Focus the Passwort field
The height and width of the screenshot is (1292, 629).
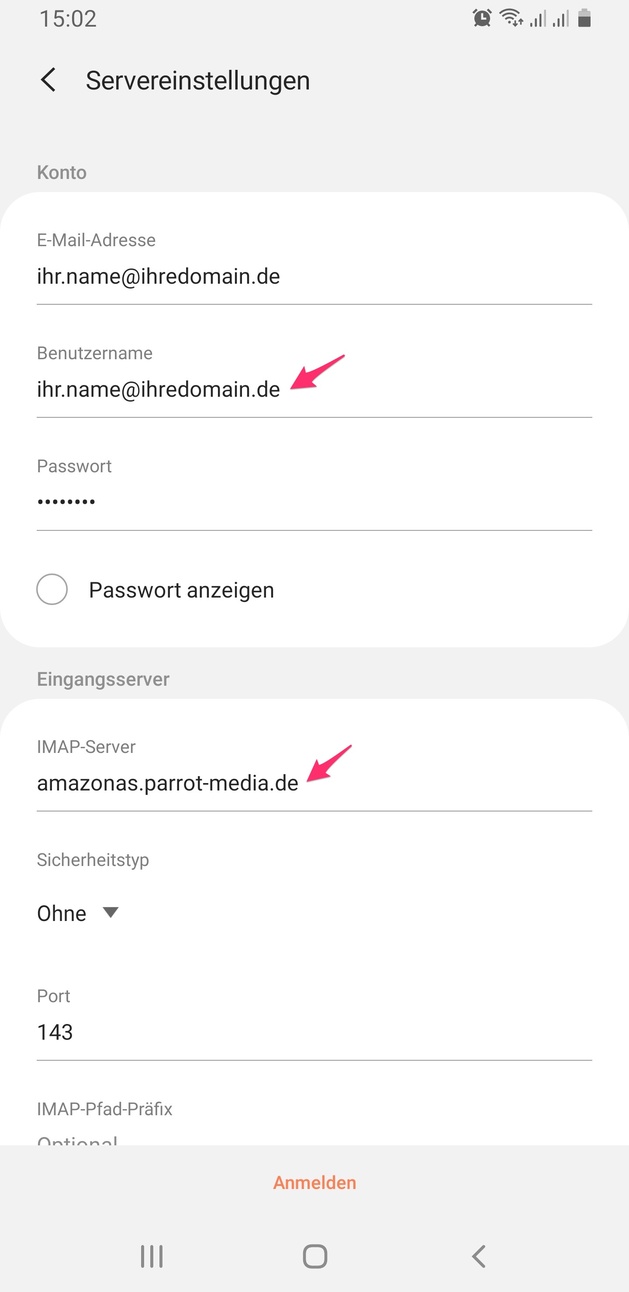[x=314, y=503]
